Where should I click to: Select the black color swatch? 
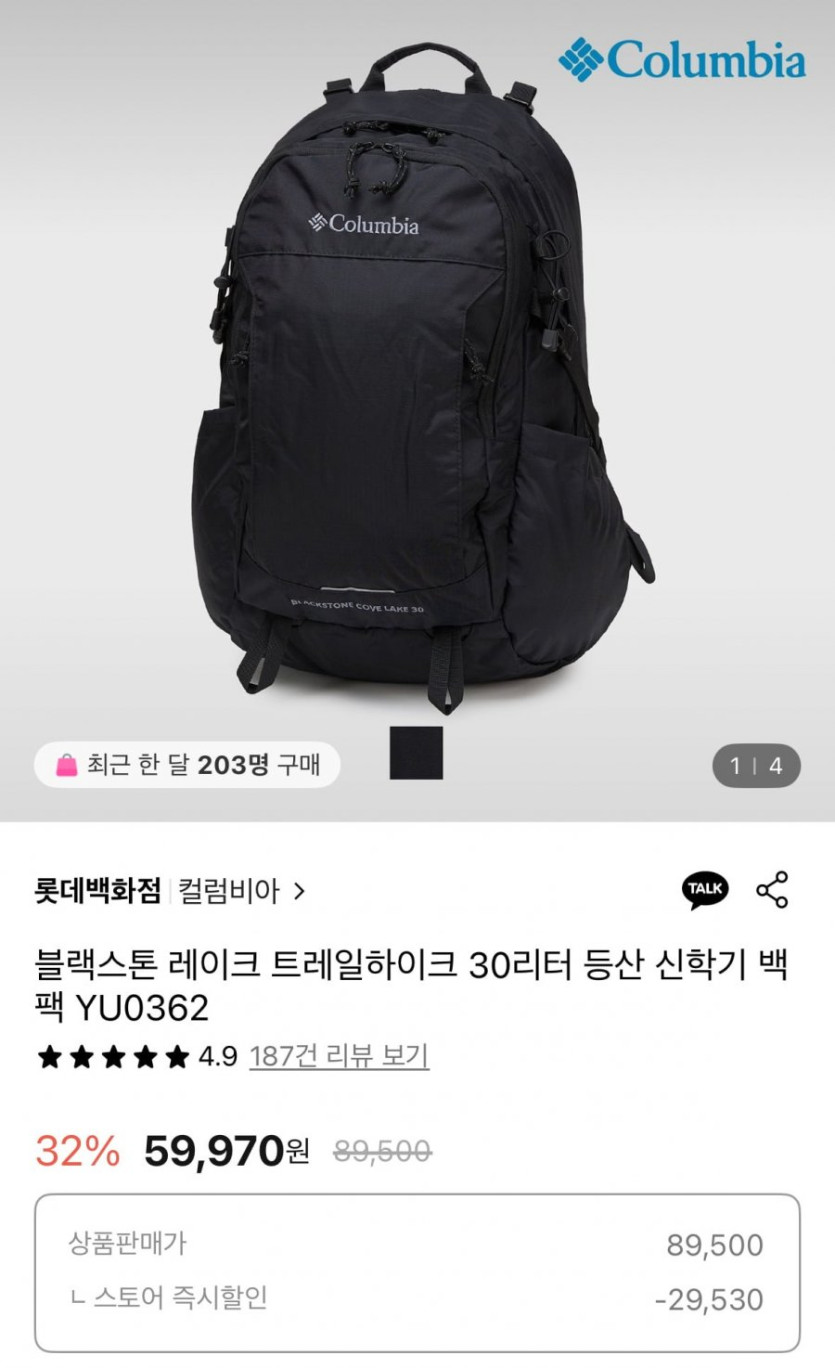click(x=416, y=753)
